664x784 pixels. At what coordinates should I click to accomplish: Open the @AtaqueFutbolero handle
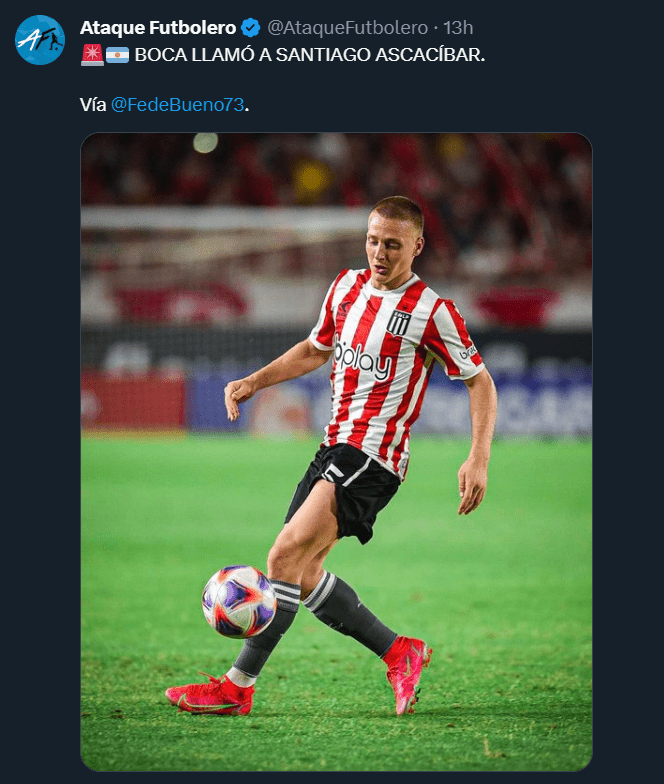point(347,27)
